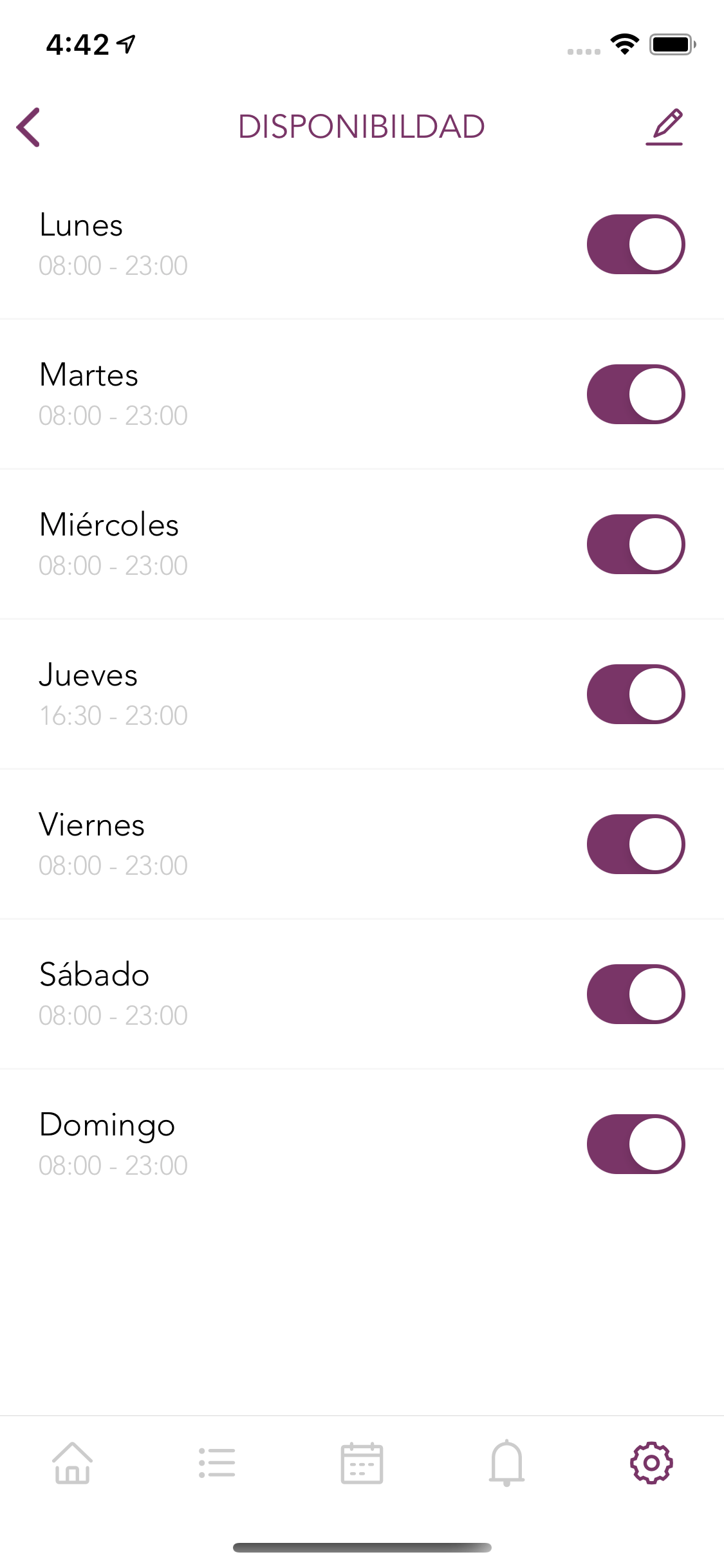Open the notifications bell tab
Viewport: 724px width, 1568px height.
(x=506, y=1463)
